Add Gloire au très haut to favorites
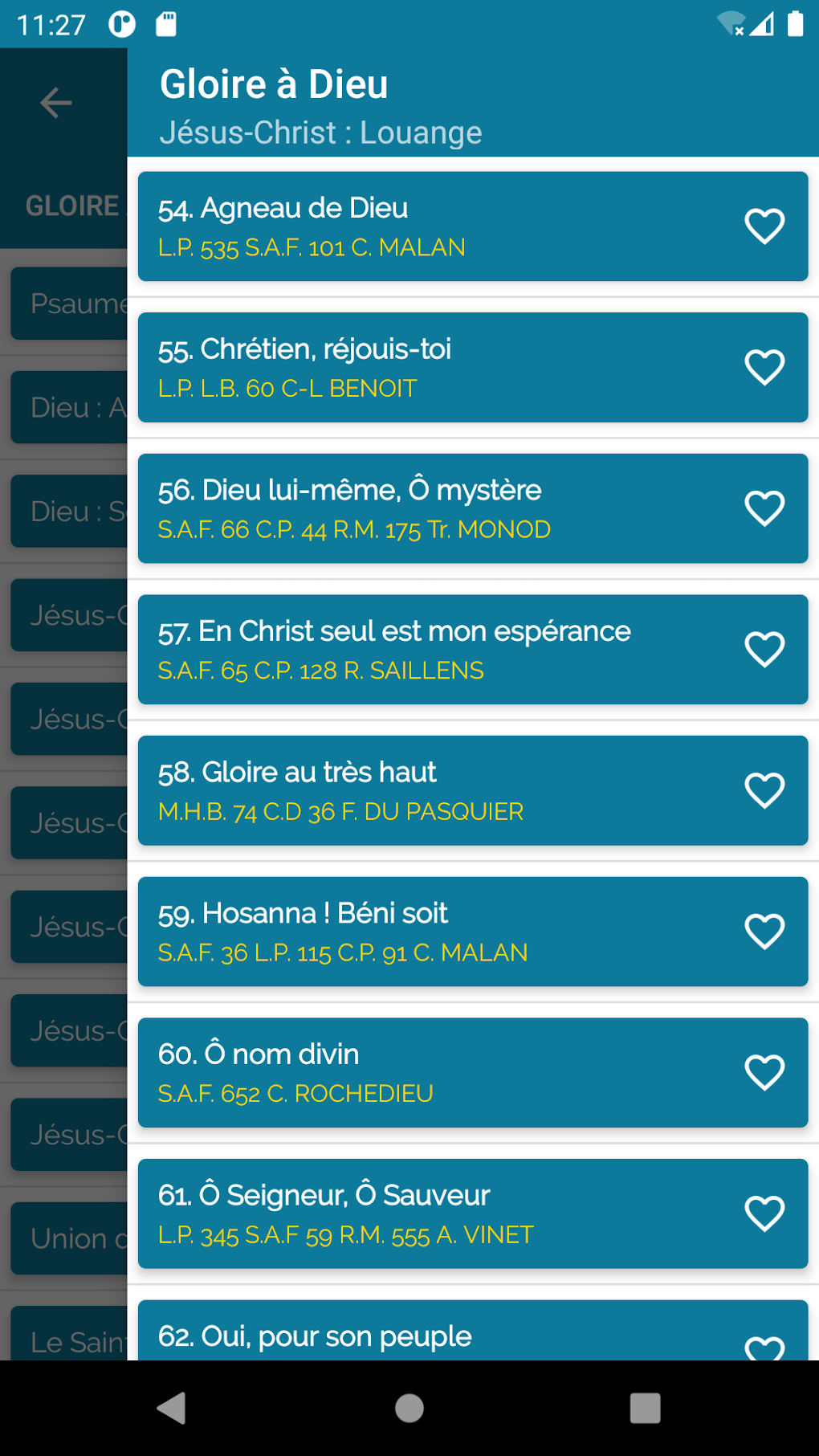Viewport: 819px width, 1456px height. pos(764,790)
